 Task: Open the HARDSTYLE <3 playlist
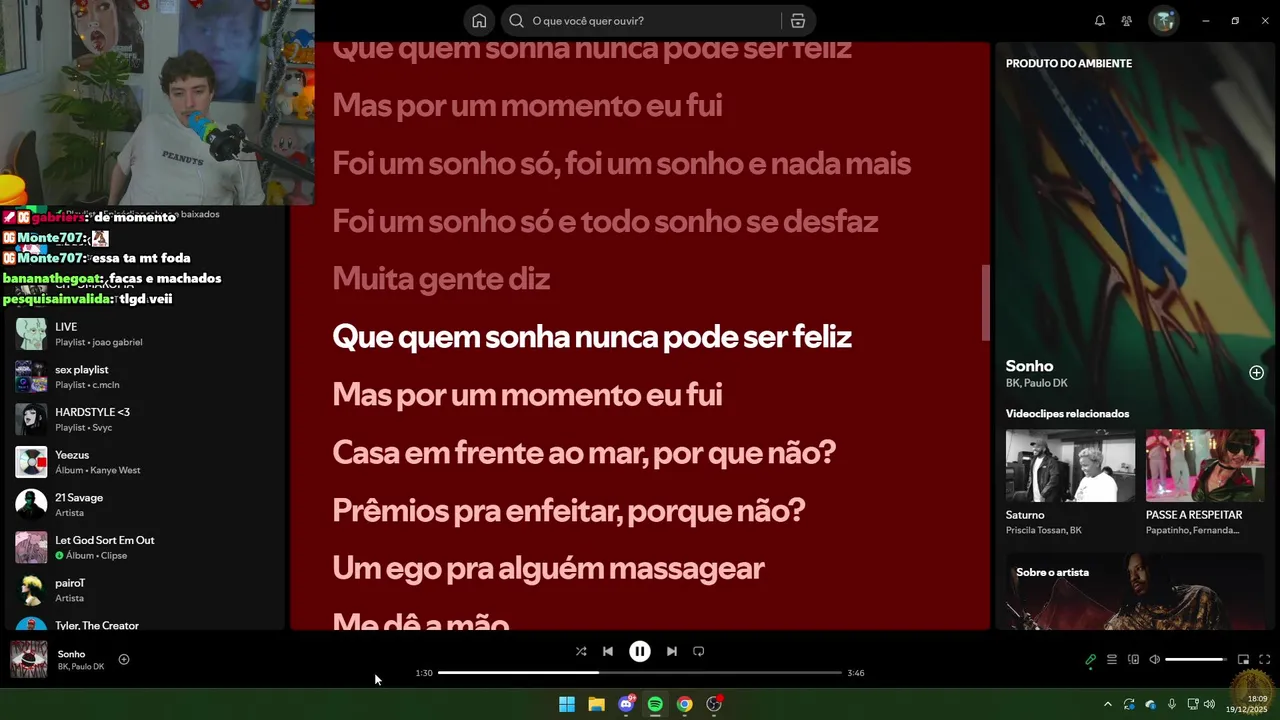(x=92, y=412)
